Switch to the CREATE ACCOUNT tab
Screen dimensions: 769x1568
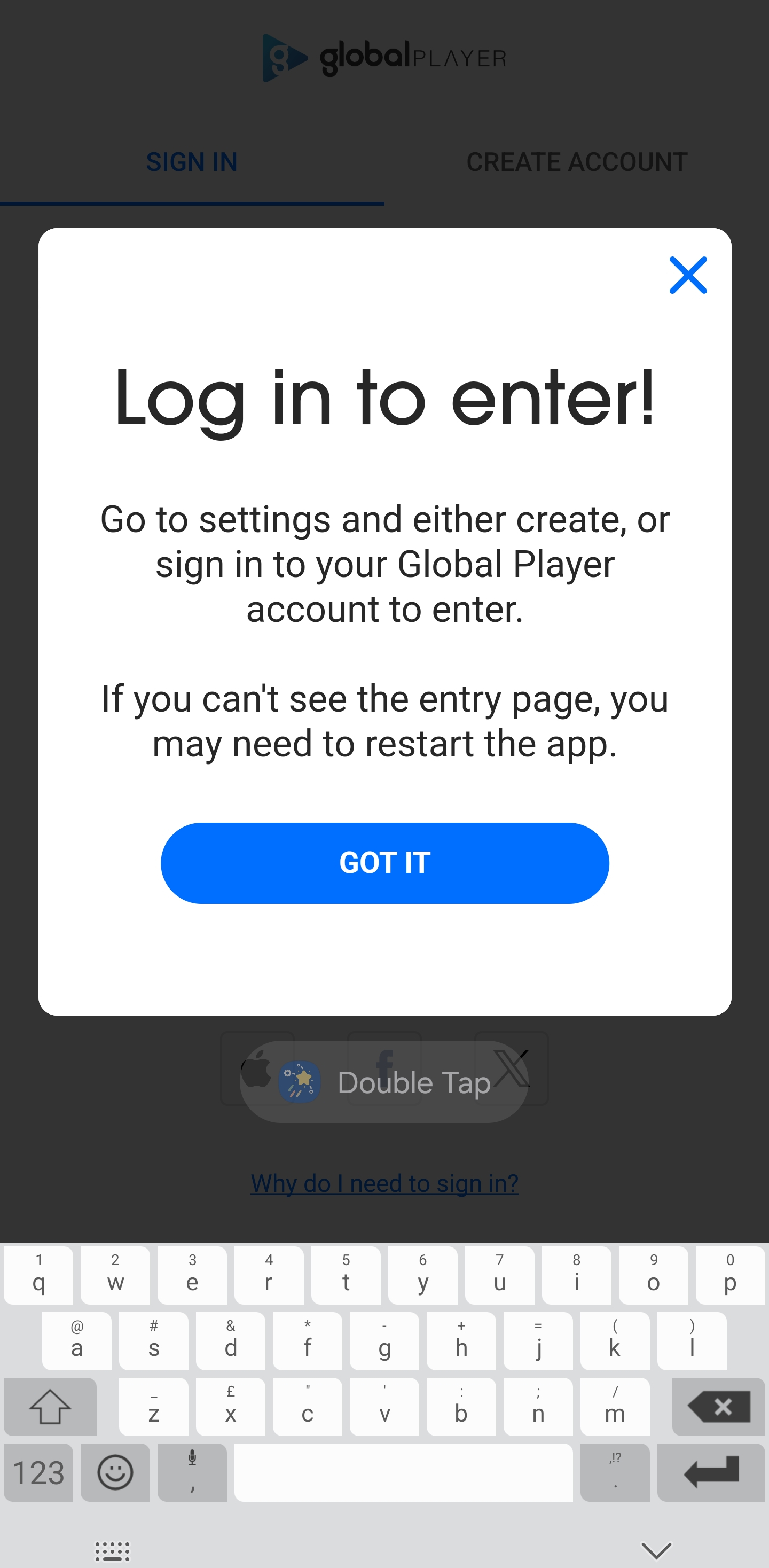coord(576,162)
